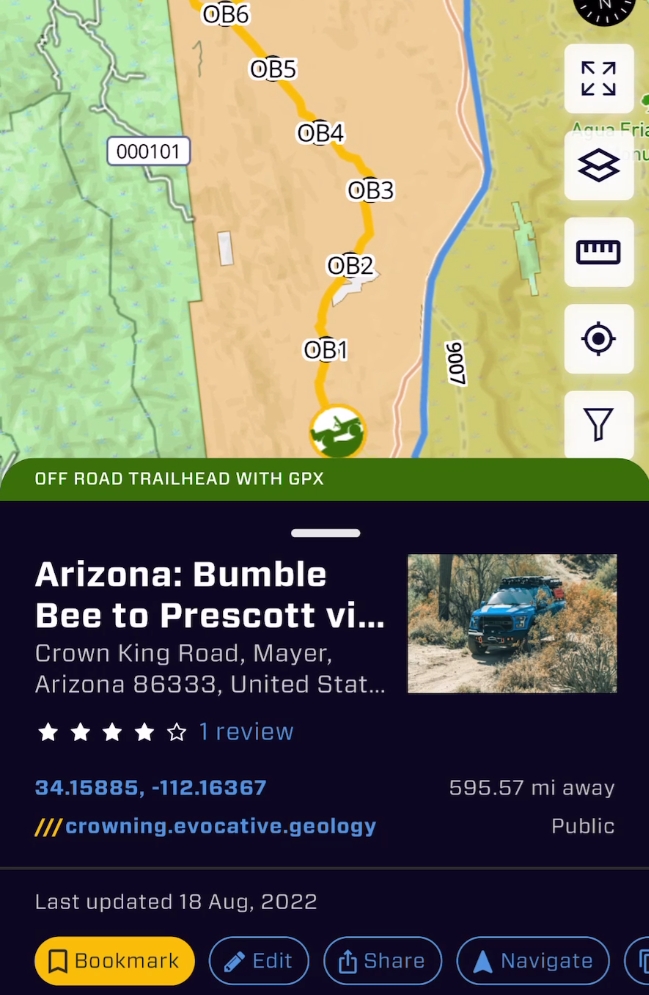Open the crowning.evocative.geology what3words link
Viewport: 649px width, 995px height.
(x=220, y=826)
